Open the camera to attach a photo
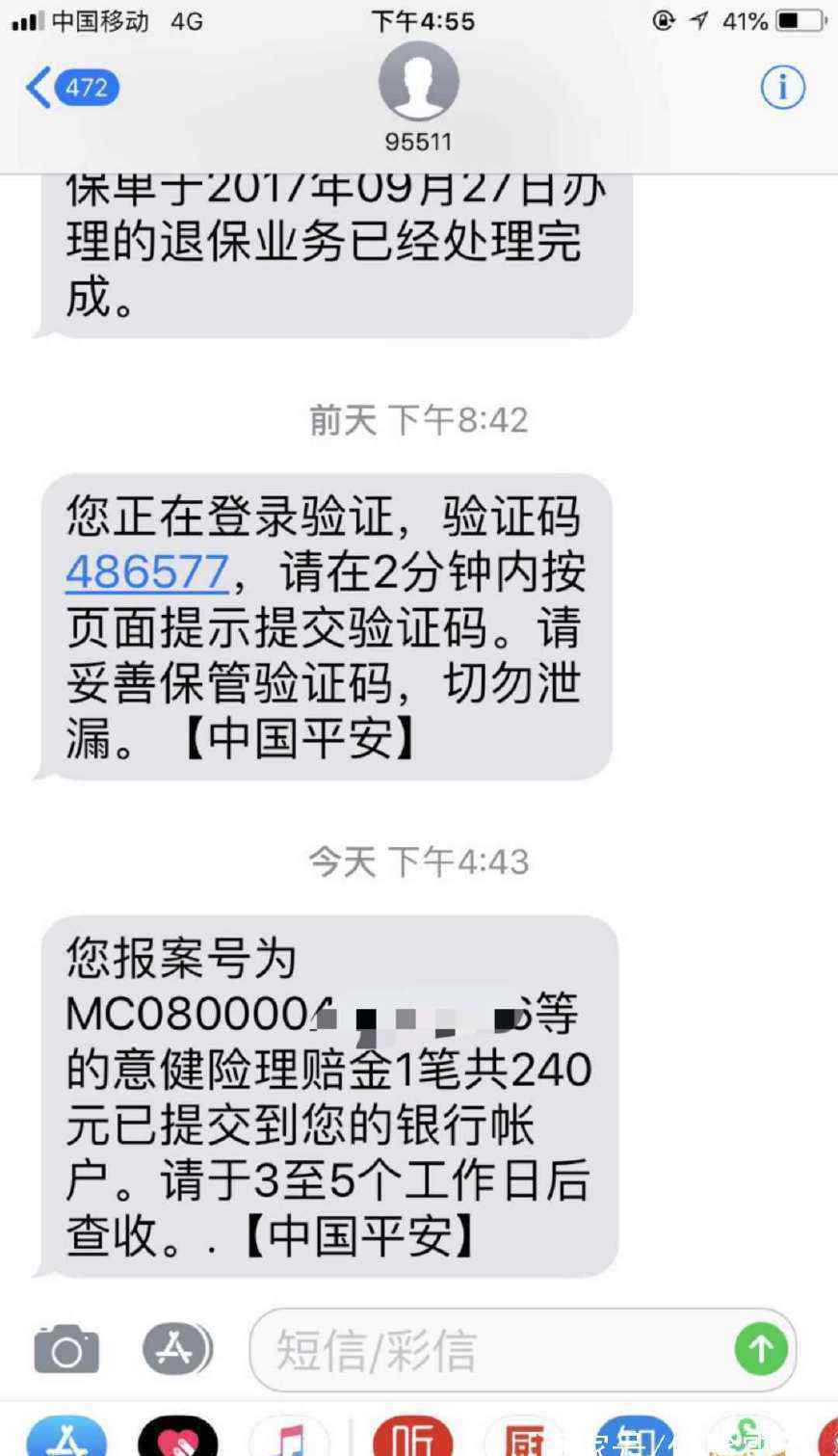The width and height of the screenshot is (838, 1456). pyautogui.click(x=66, y=1348)
